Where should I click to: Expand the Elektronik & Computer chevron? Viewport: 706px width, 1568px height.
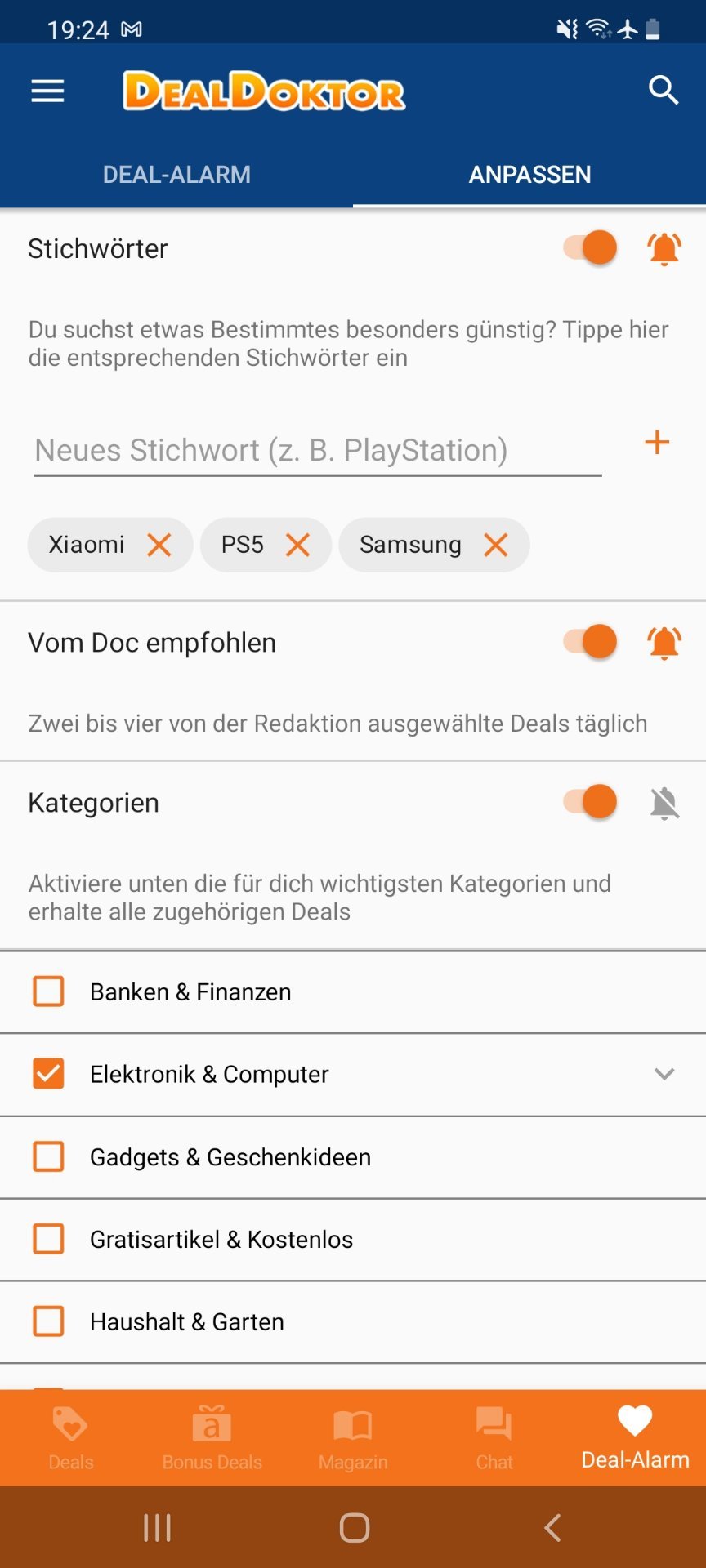tap(664, 1074)
